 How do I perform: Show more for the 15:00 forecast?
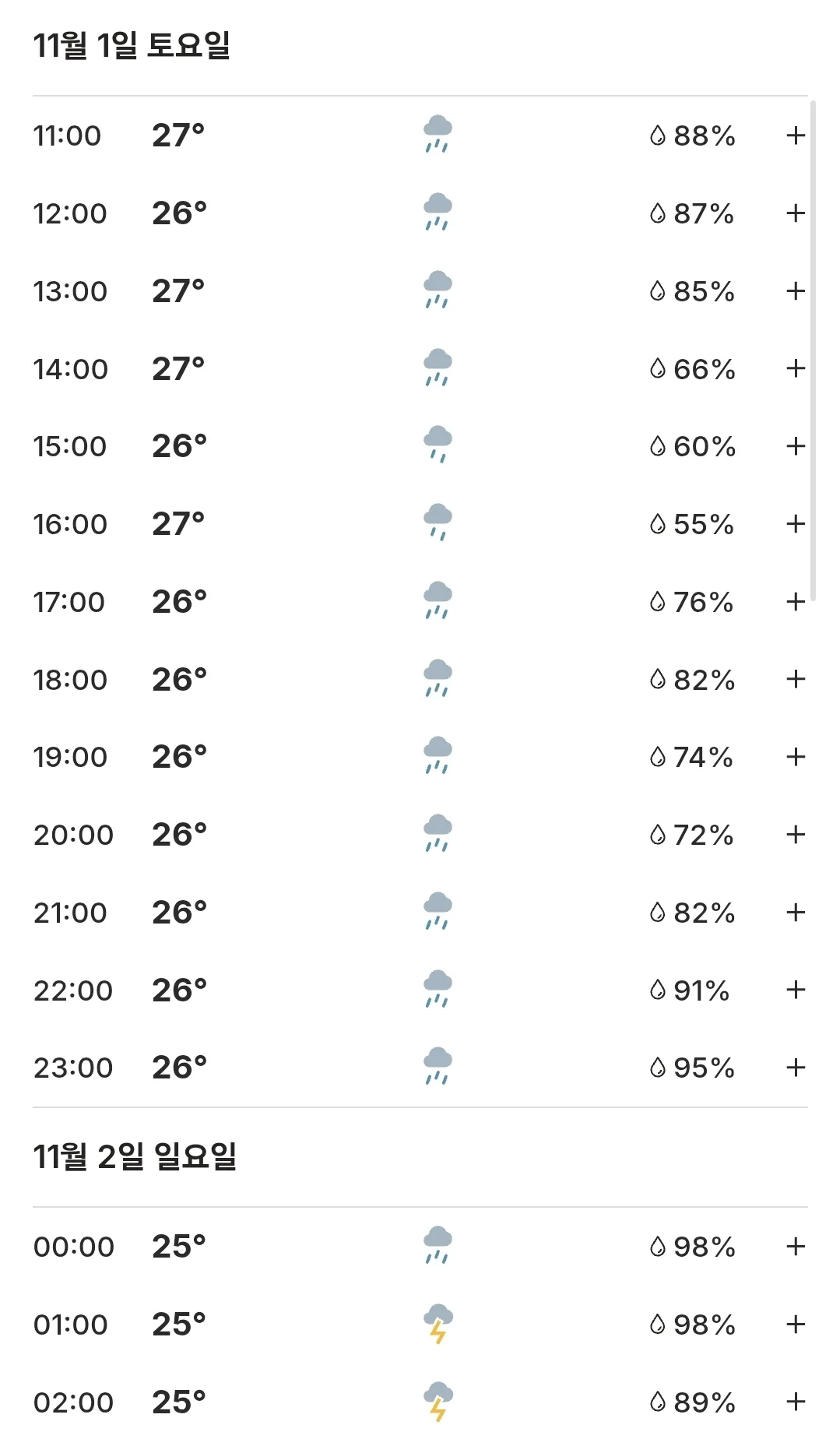795,446
